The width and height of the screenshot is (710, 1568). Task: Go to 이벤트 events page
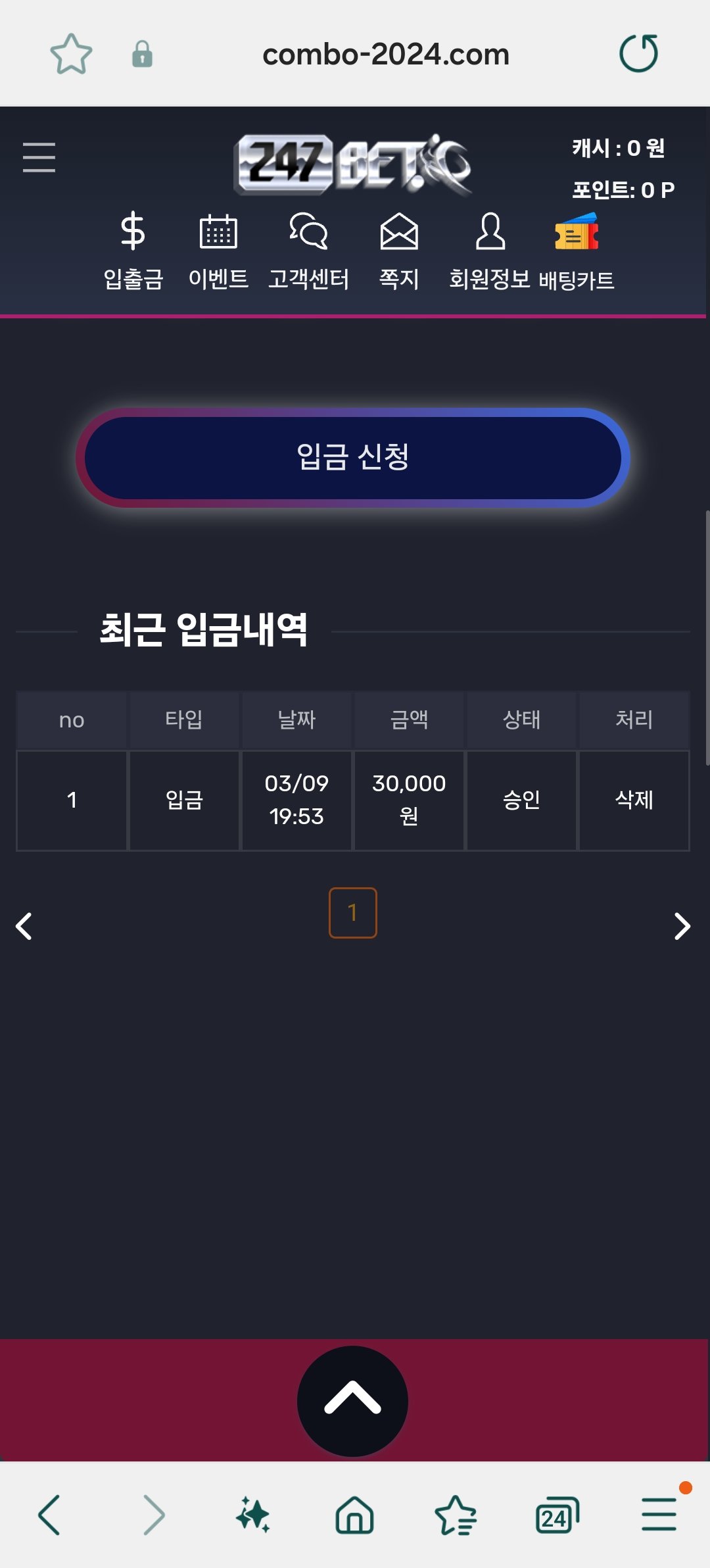pos(218,250)
